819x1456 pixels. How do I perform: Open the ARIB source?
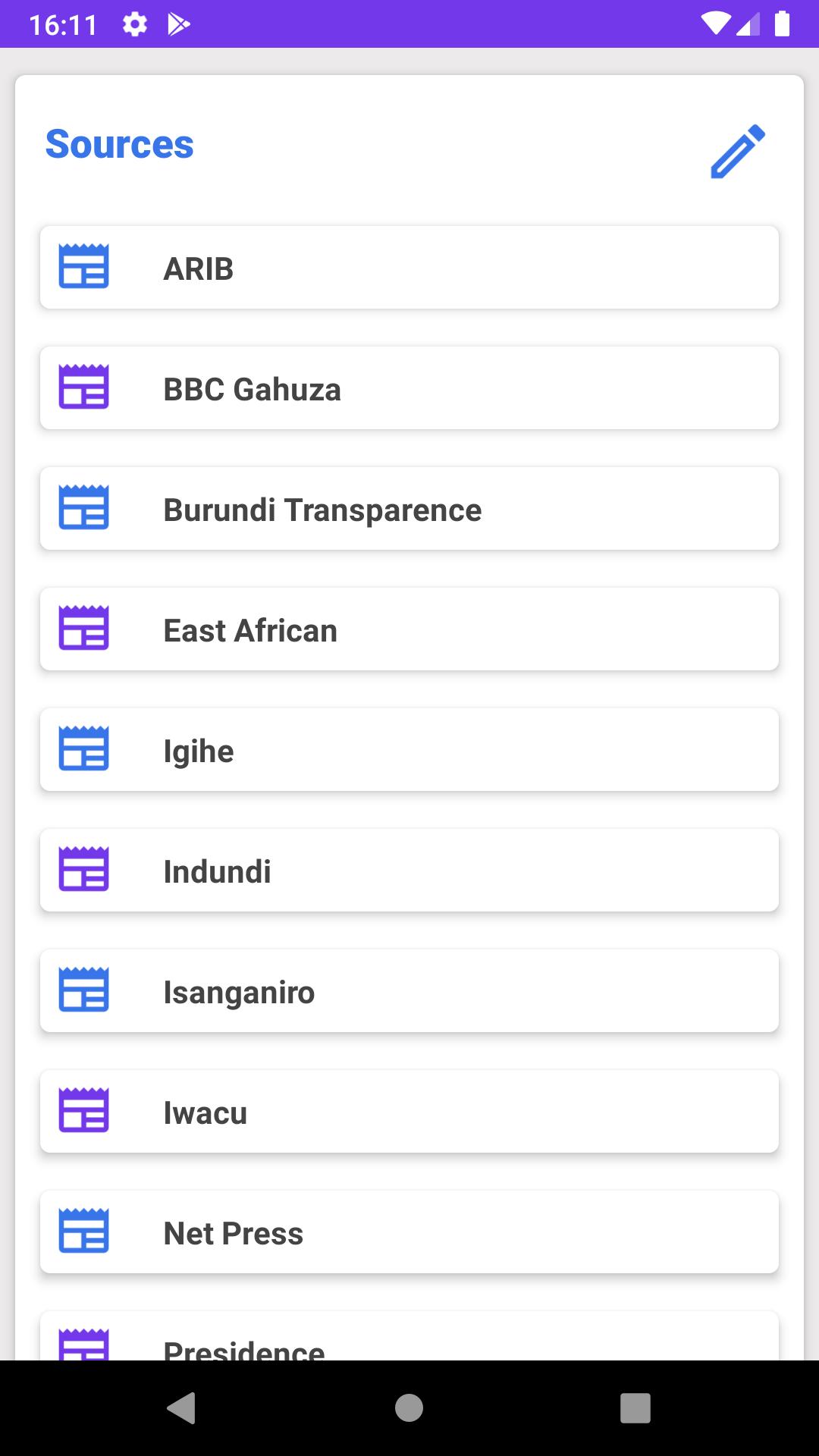(409, 267)
